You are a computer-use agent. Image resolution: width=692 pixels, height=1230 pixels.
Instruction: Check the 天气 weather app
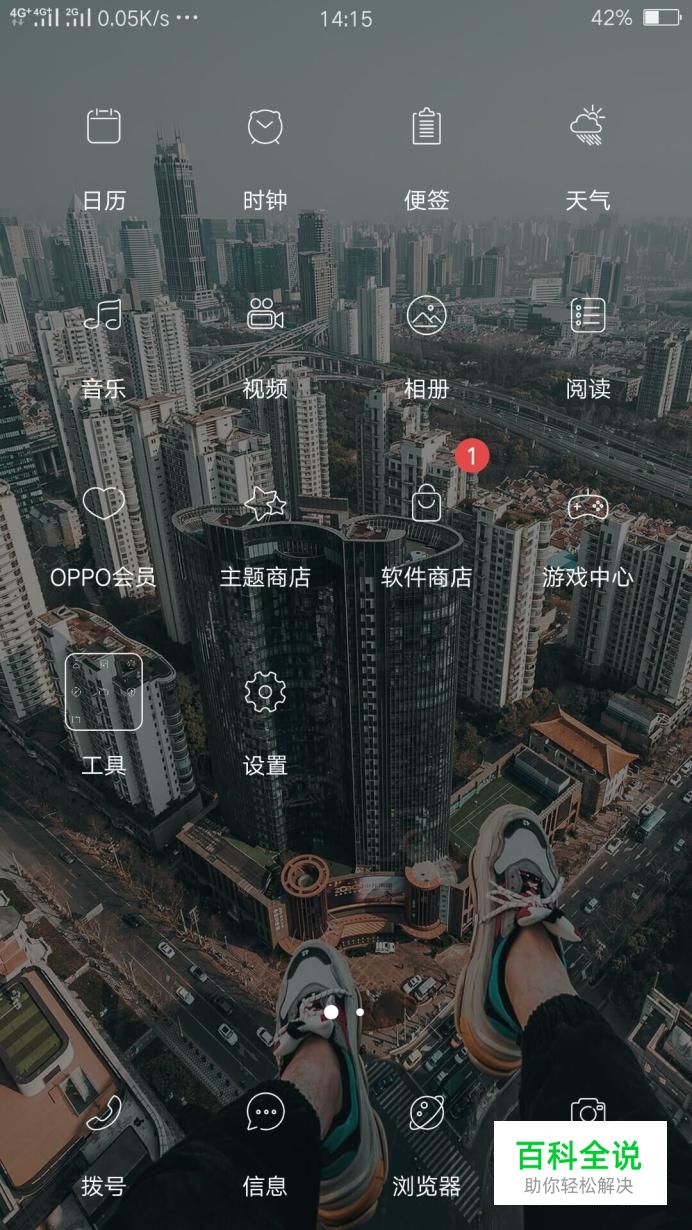588,128
